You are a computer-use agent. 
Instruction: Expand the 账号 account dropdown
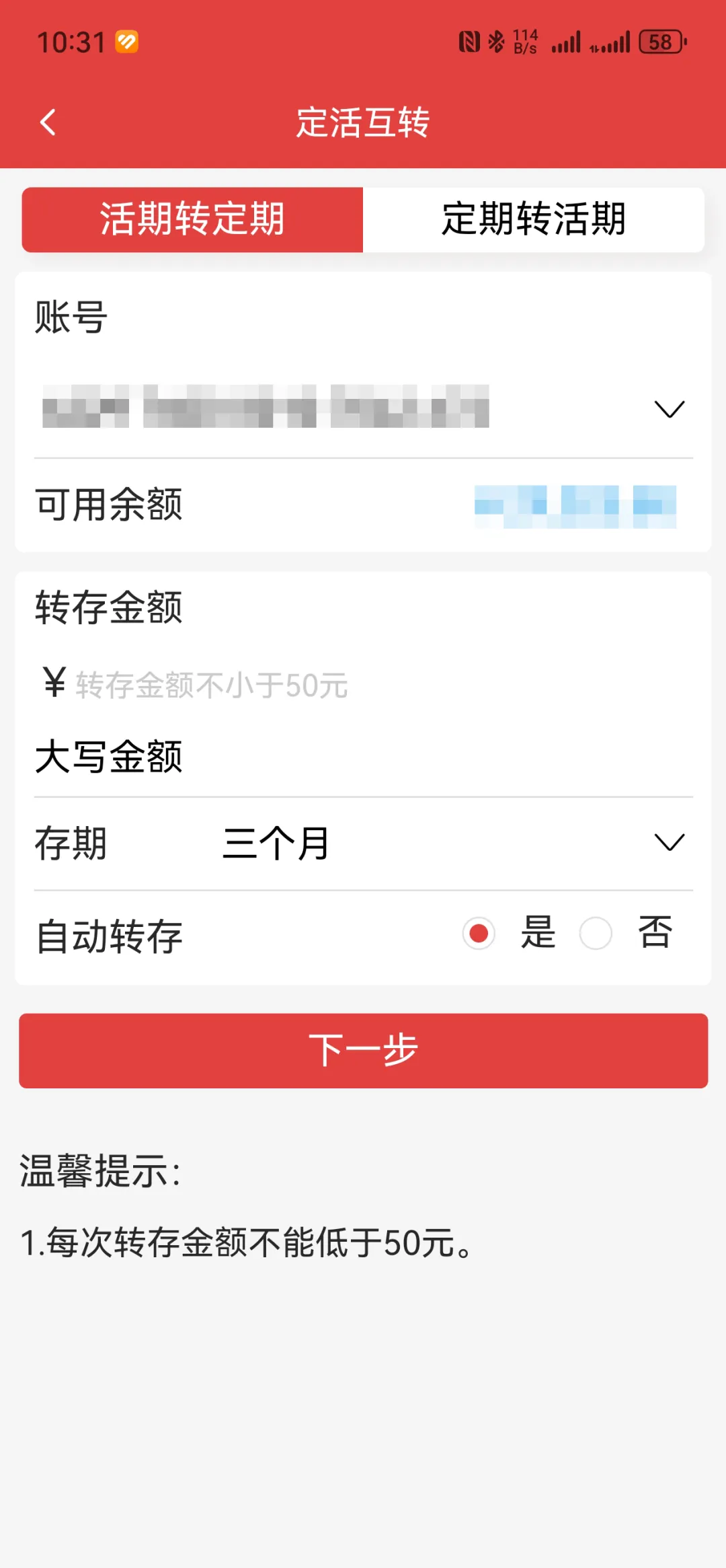[x=364, y=408]
